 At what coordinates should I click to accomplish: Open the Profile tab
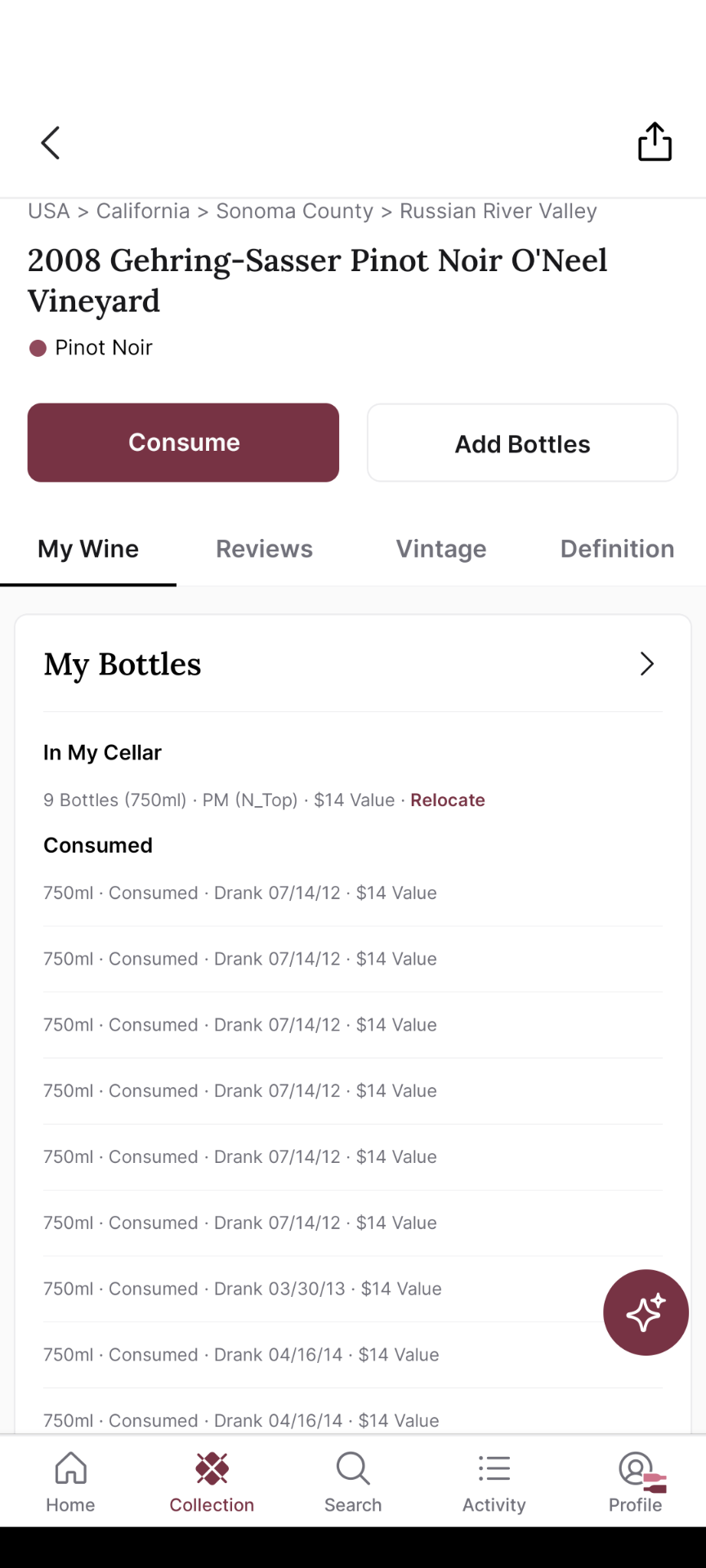tap(636, 1482)
